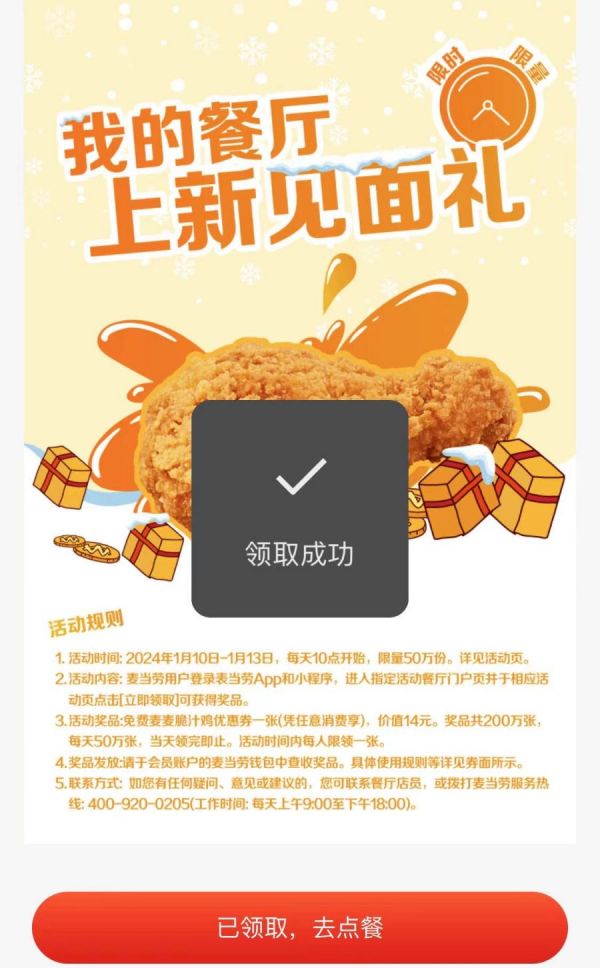Tap the 已领取，去点餐 button

click(x=300, y=927)
